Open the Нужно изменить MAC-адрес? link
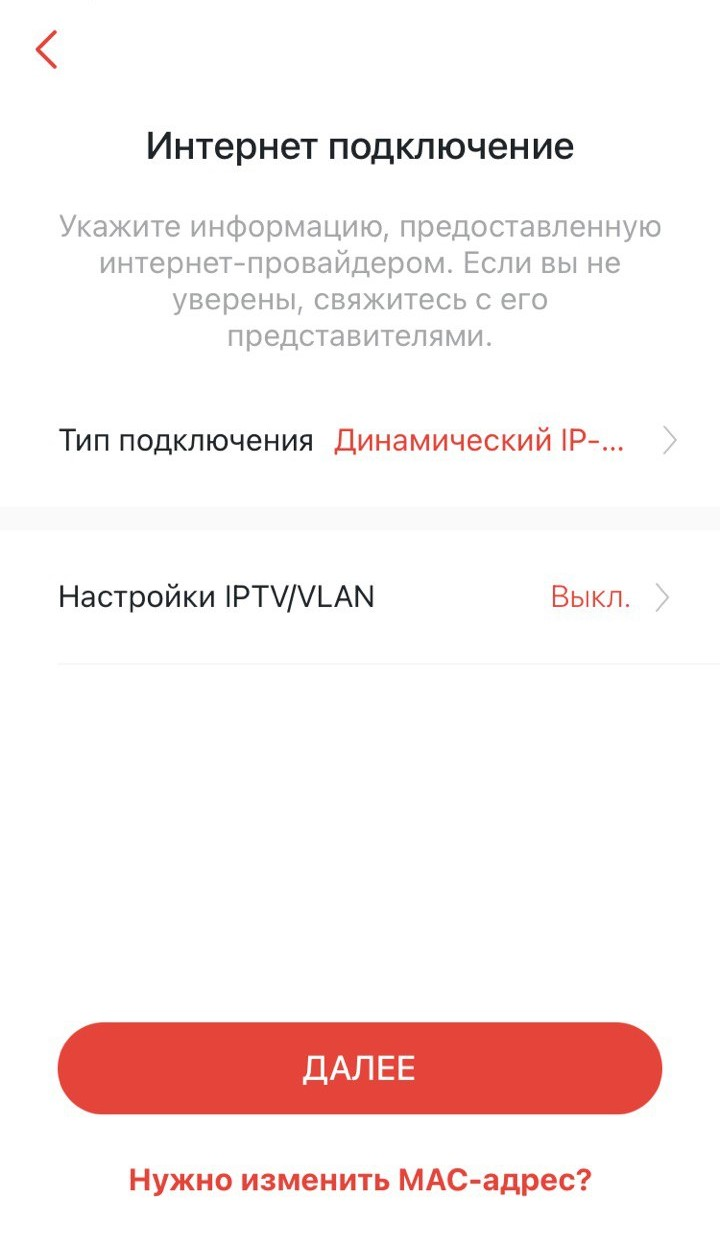Viewport: 720px width, 1245px height. [360, 1180]
